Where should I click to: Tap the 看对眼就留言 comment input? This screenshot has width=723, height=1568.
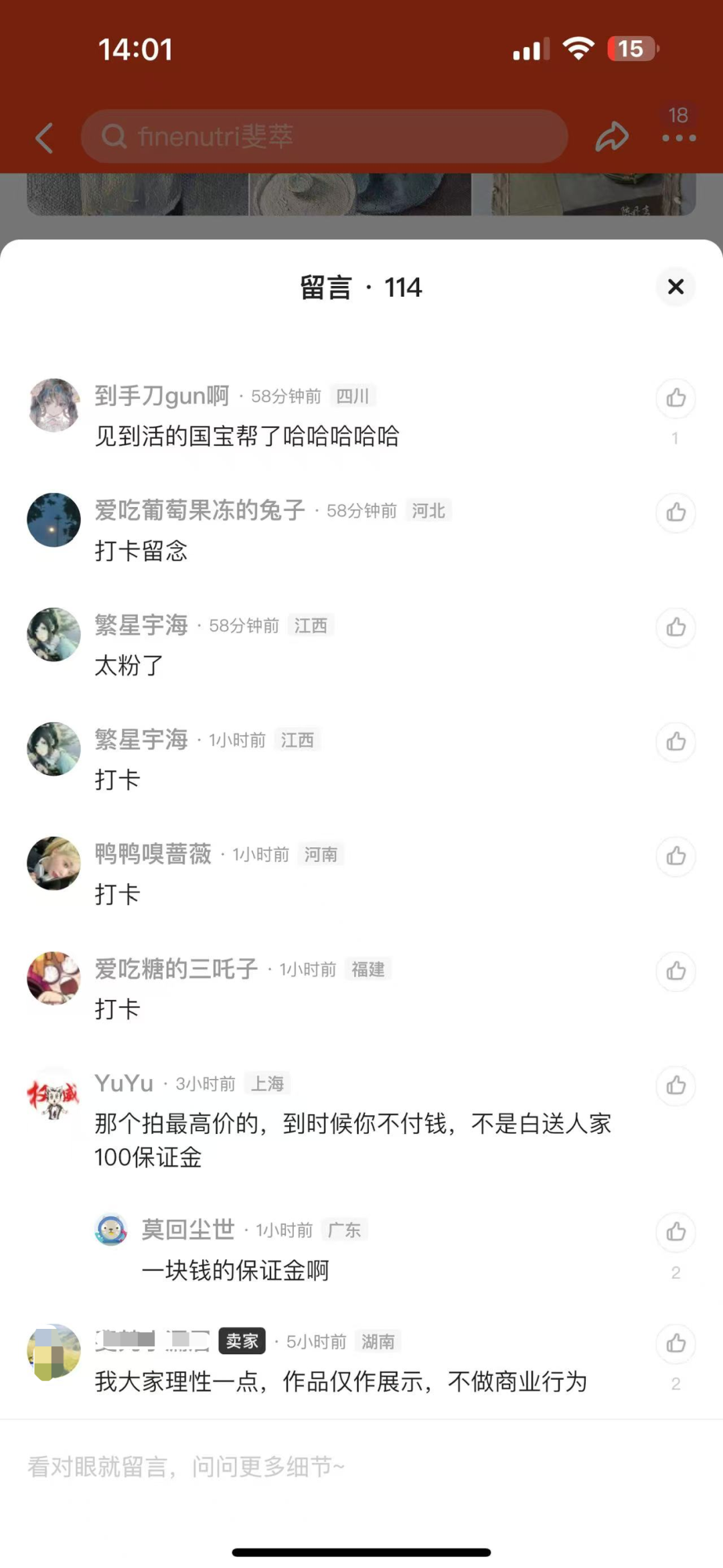click(335, 1467)
